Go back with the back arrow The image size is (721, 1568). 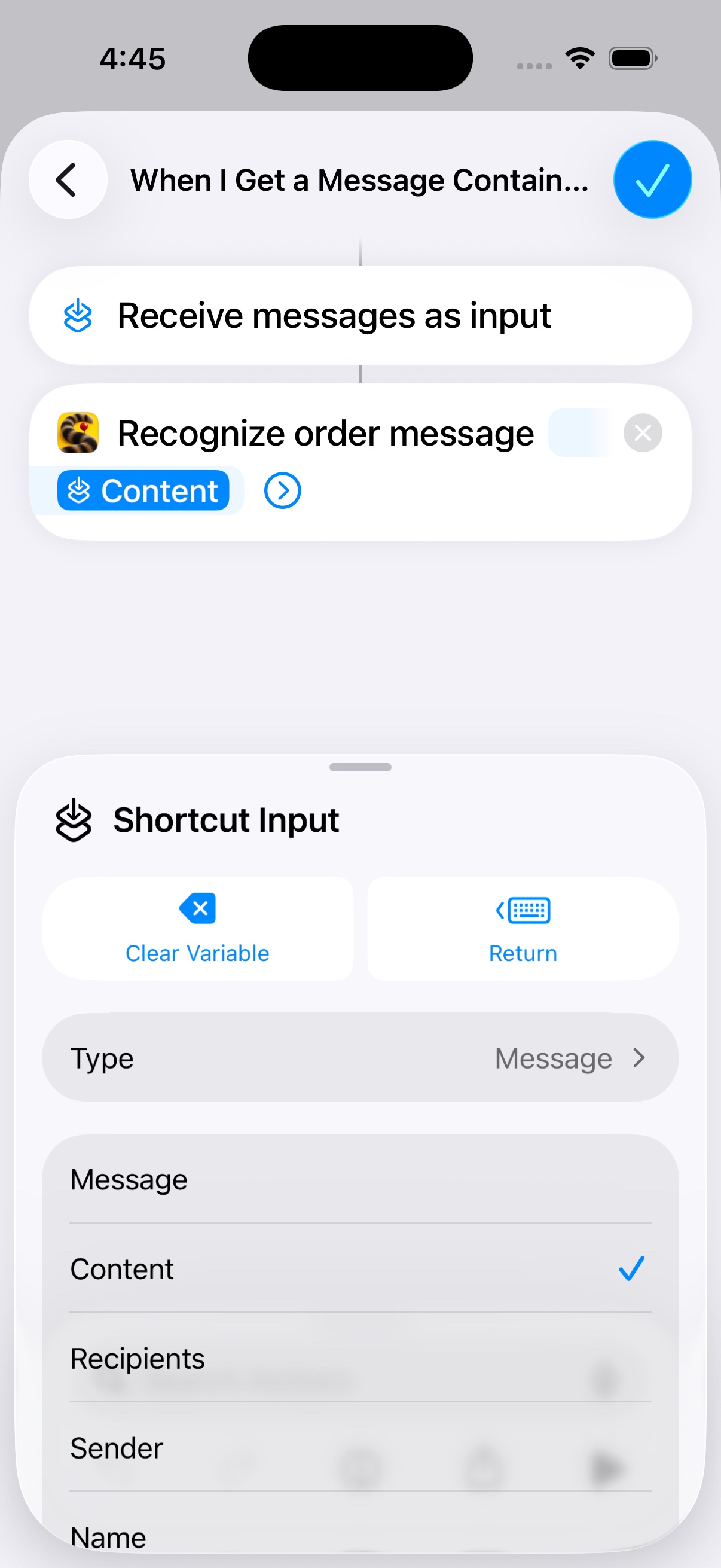click(x=68, y=179)
